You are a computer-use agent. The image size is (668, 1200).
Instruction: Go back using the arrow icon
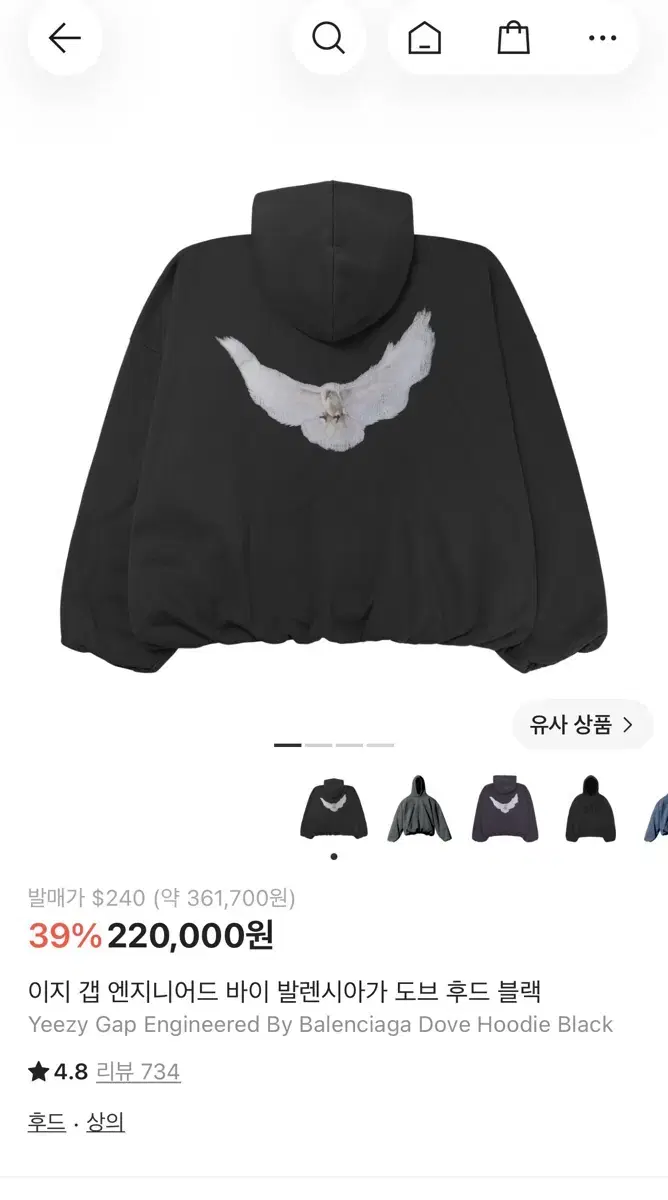[x=65, y=39]
